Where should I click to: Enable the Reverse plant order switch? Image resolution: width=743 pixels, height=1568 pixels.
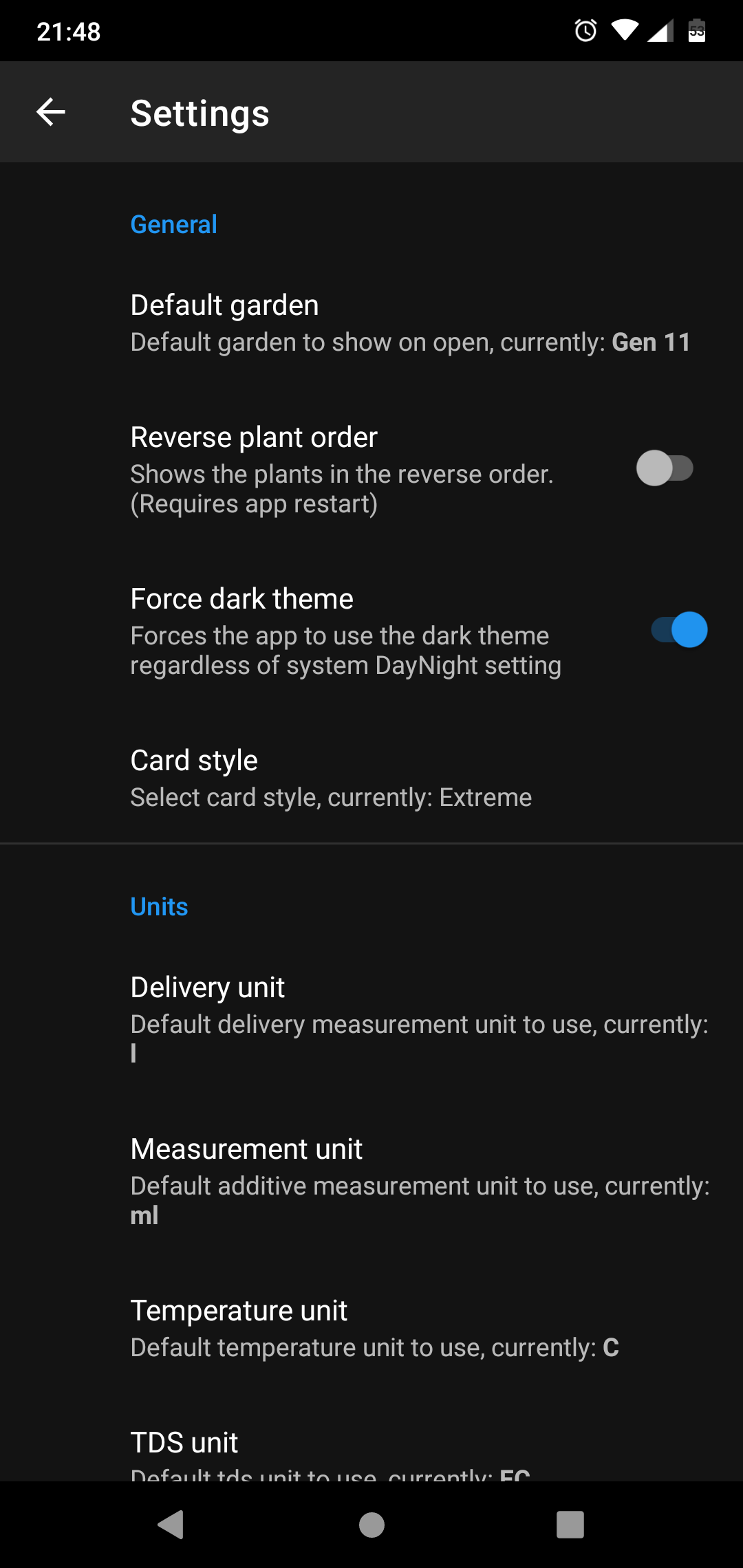click(664, 468)
